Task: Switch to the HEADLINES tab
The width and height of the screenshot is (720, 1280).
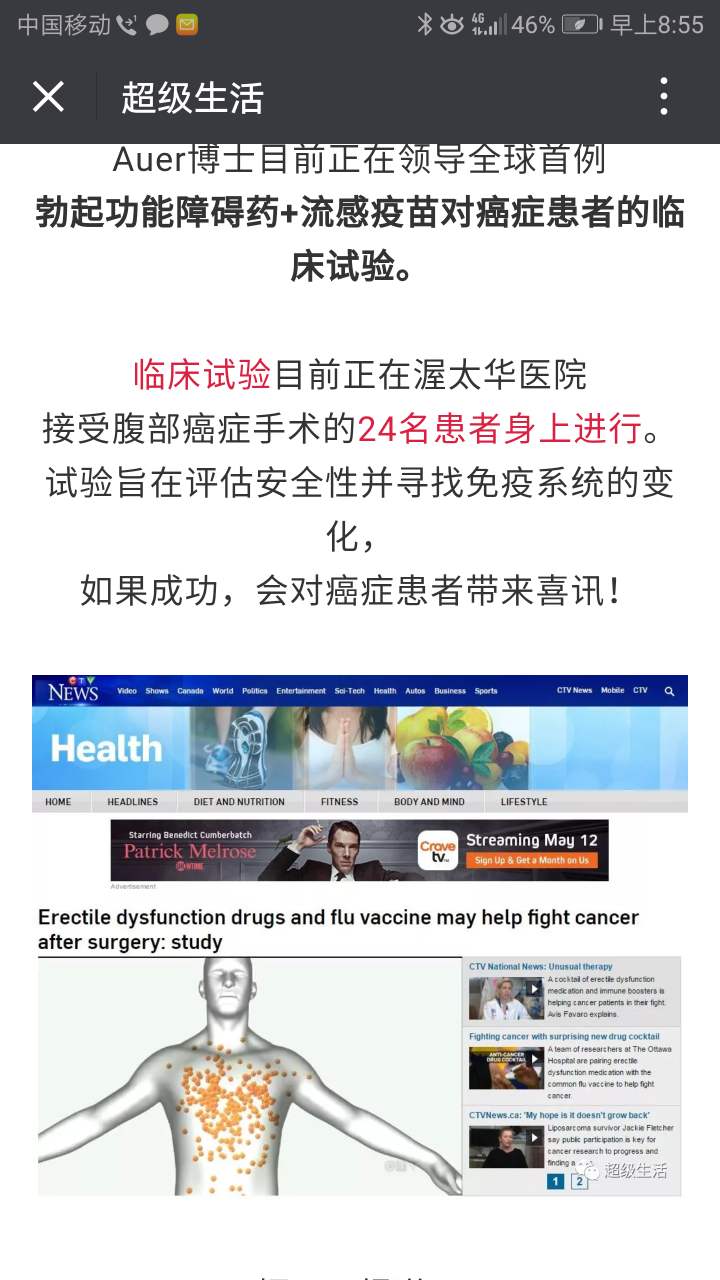Action: (x=132, y=801)
